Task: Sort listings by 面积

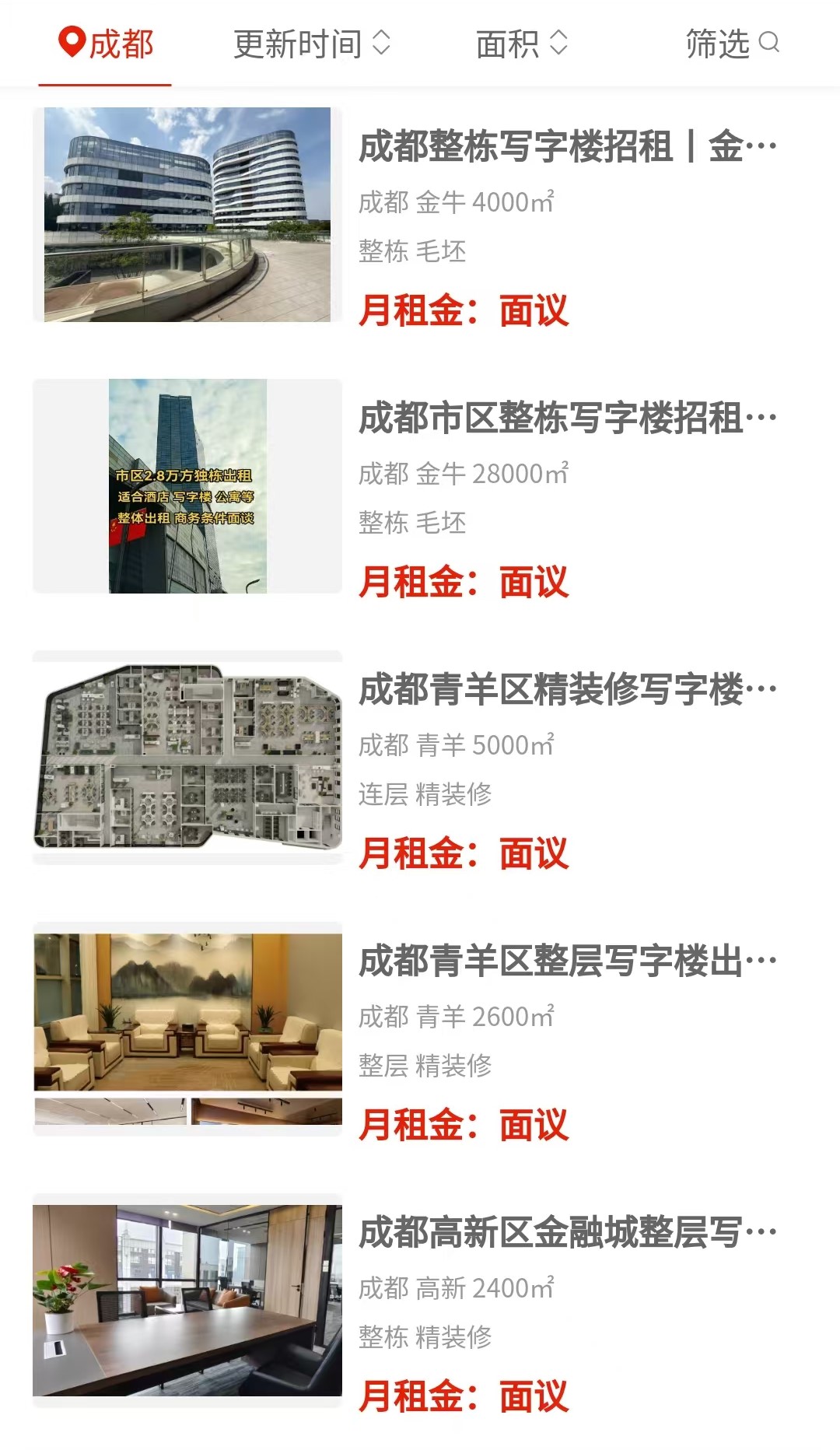Action: 522,44
